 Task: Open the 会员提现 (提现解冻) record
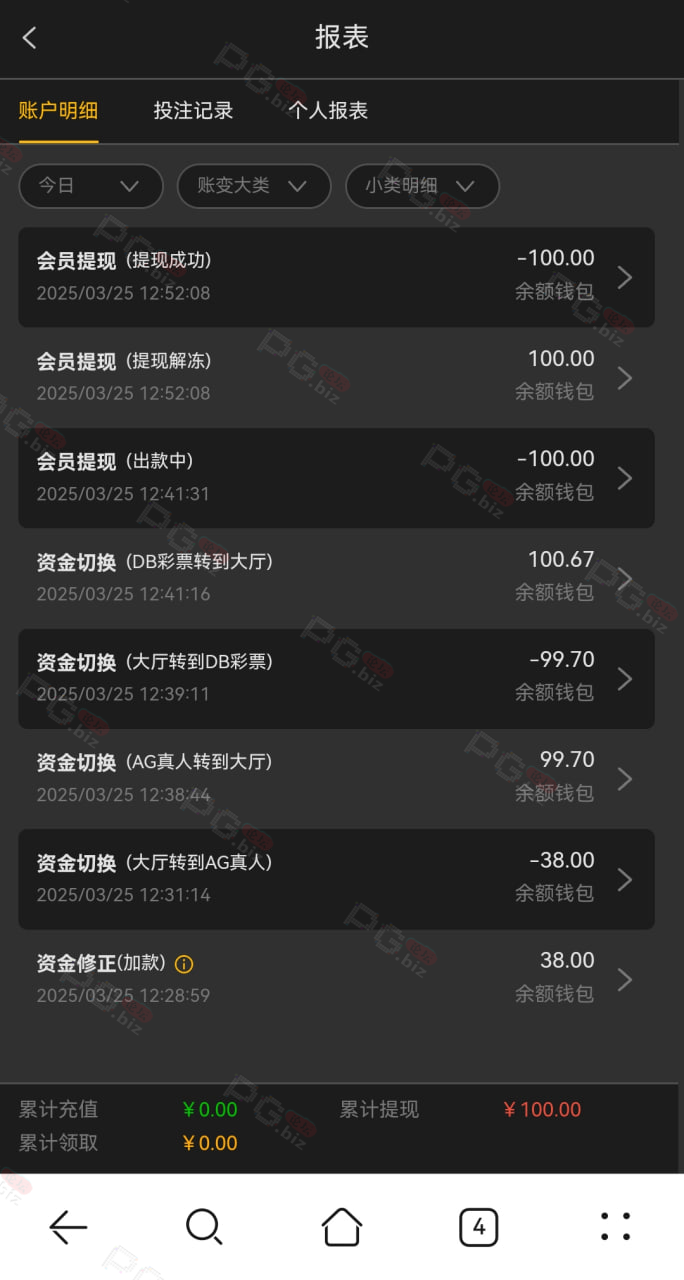[336, 377]
